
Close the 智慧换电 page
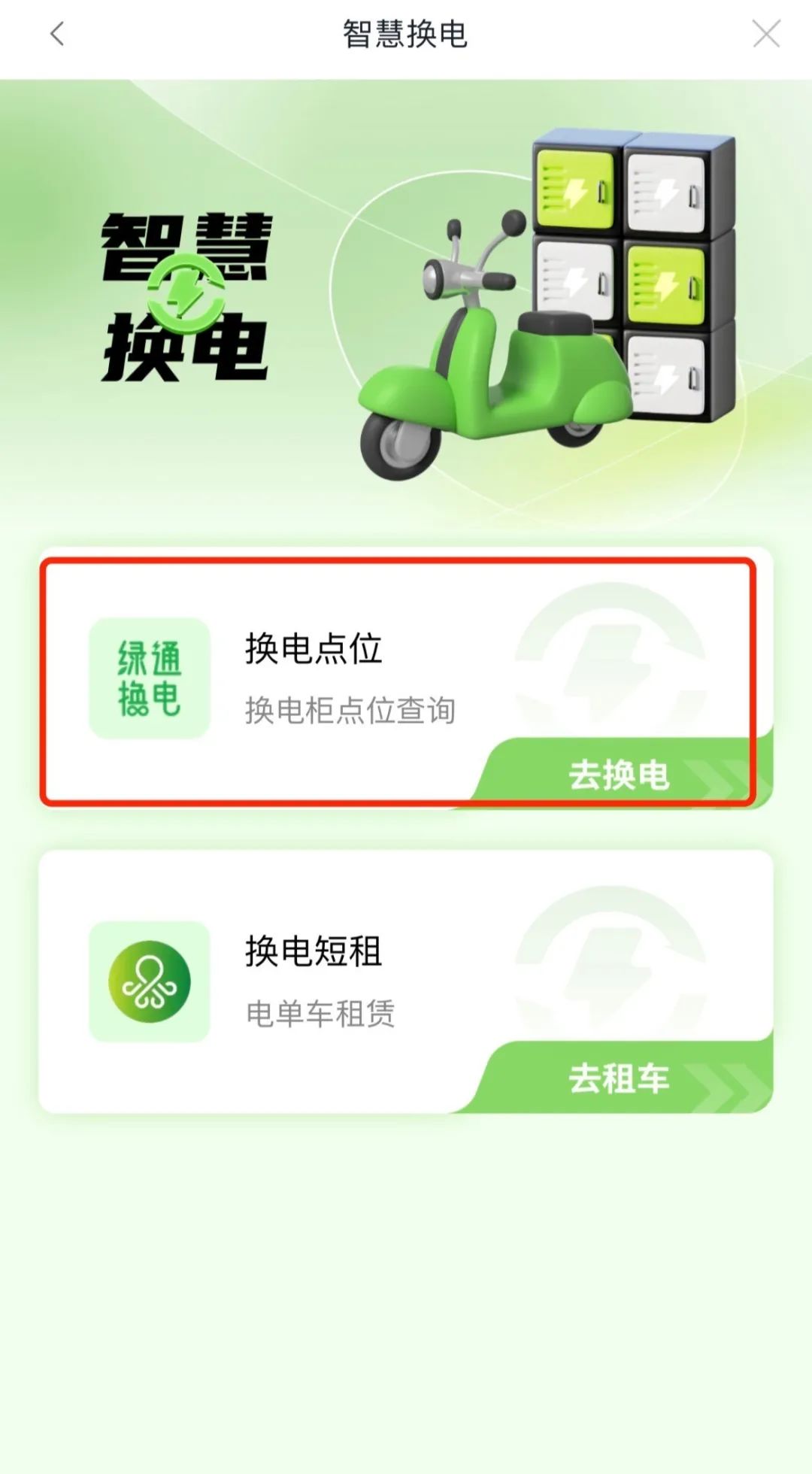766,34
